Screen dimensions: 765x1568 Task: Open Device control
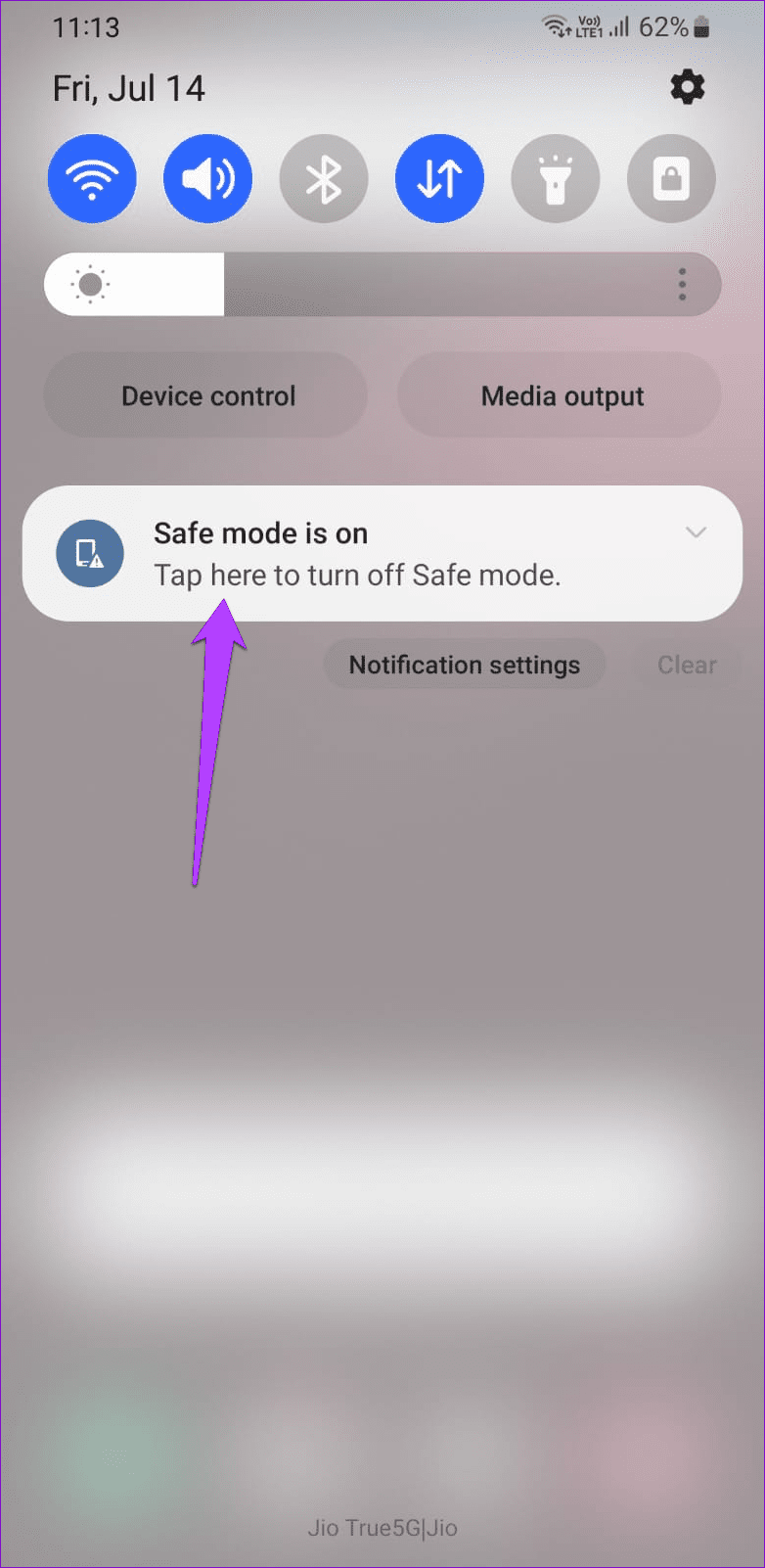coord(207,395)
